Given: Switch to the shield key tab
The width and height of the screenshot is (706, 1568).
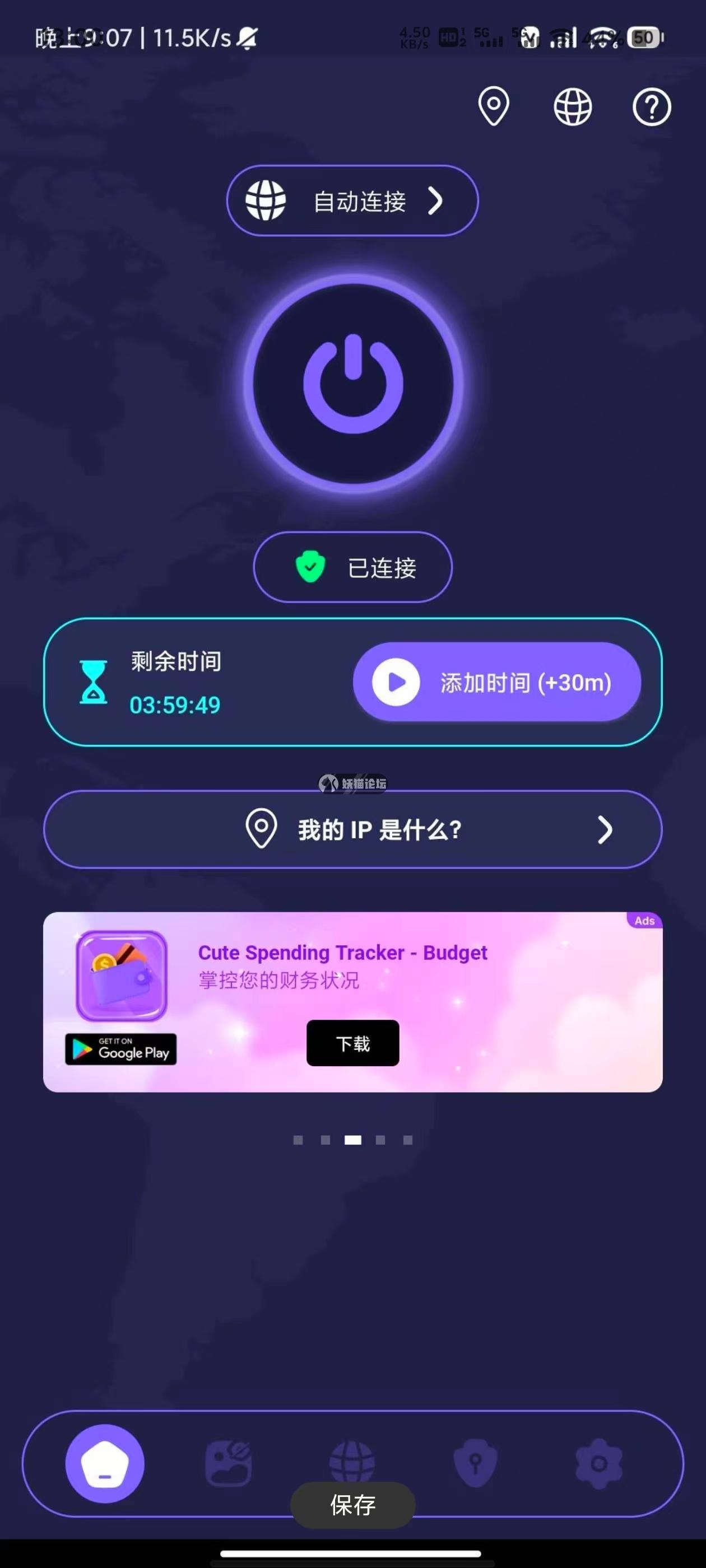Looking at the screenshot, I should click(475, 1463).
